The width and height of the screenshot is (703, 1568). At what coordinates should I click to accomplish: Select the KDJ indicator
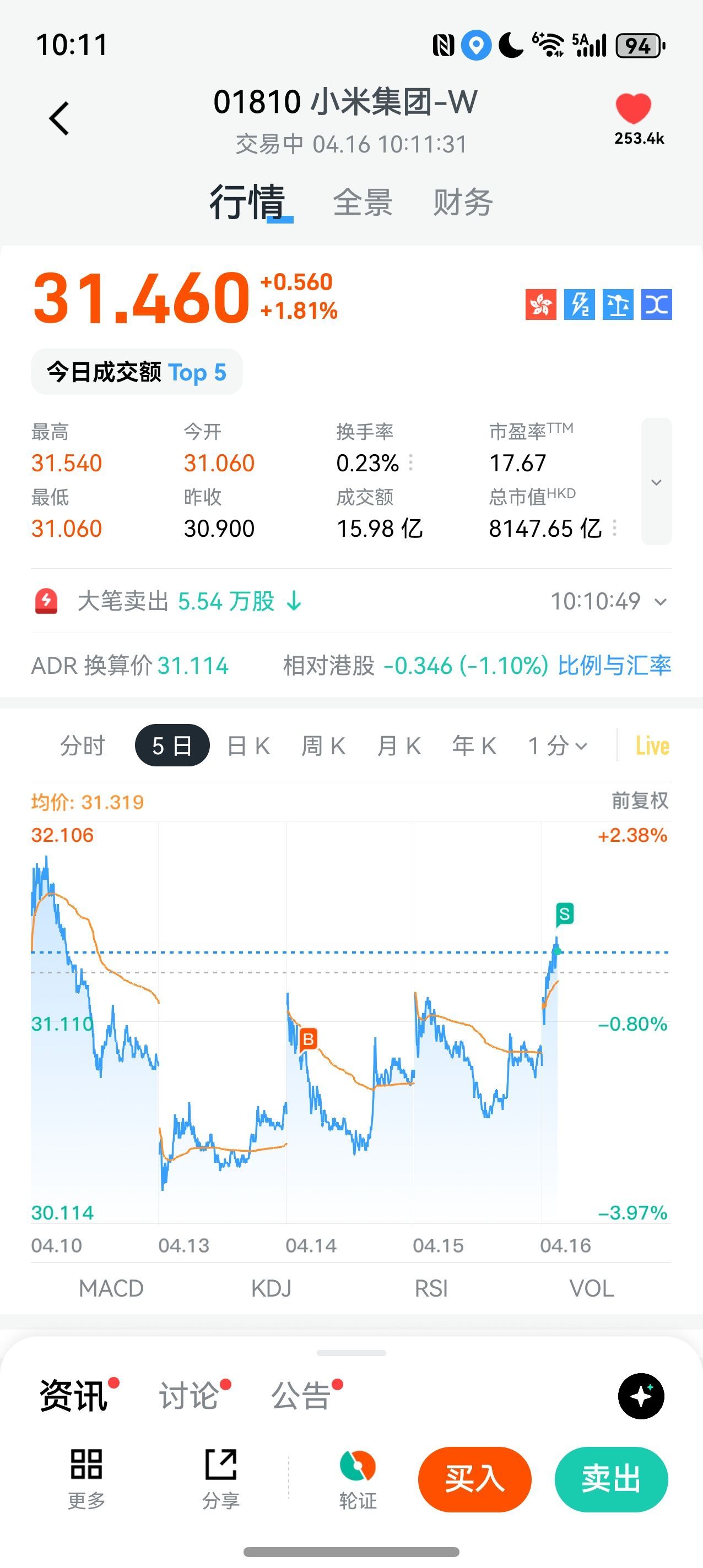(x=271, y=1289)
